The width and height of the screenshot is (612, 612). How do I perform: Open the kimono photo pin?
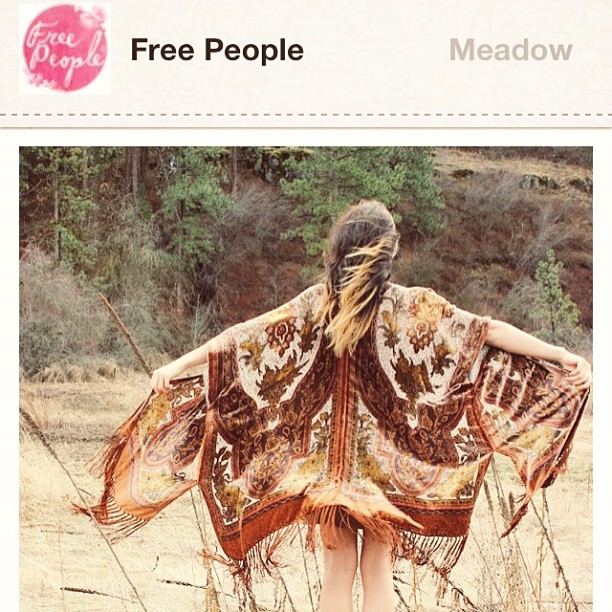click(306, 380)
